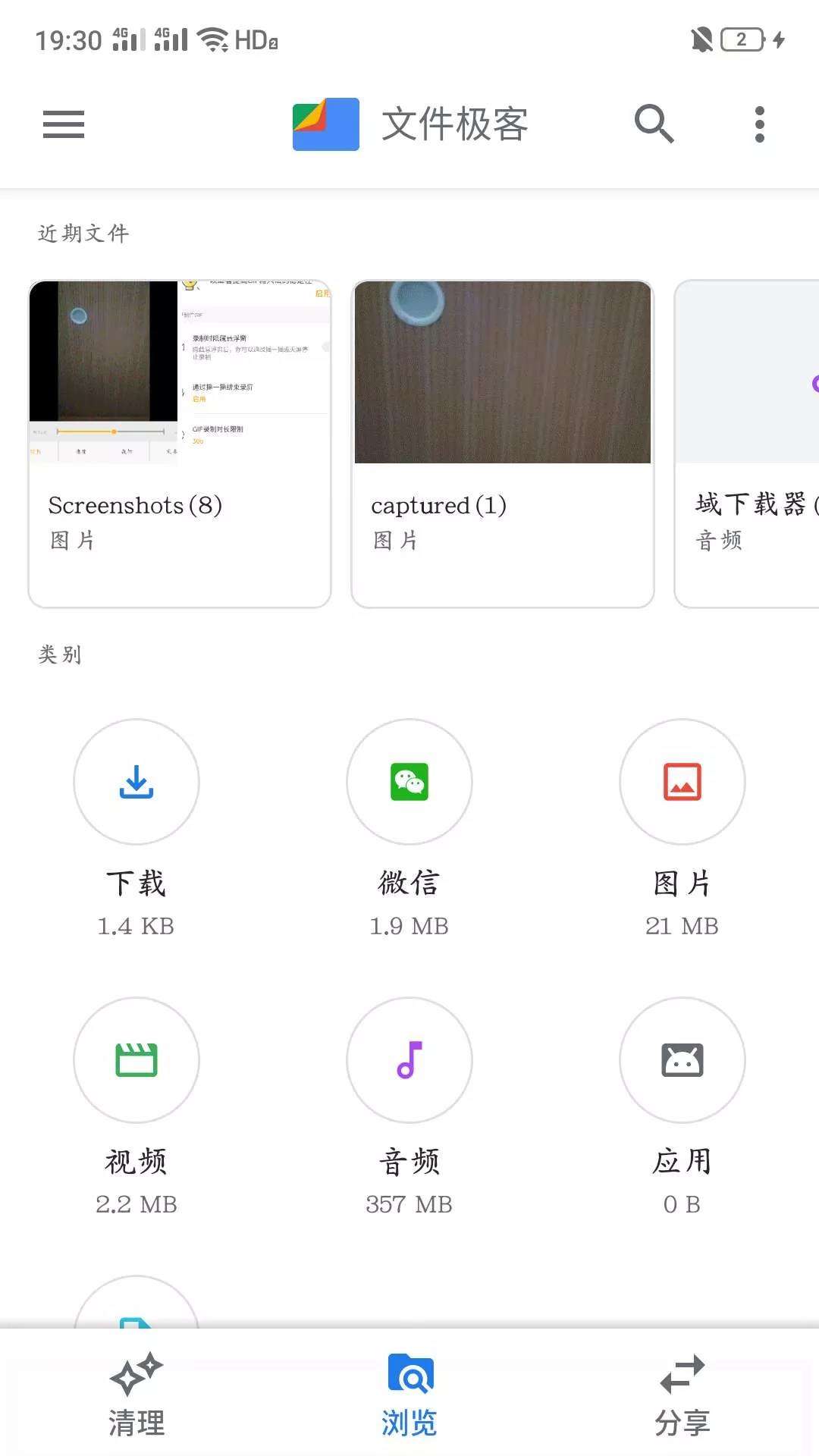The height and width of the screenshot is (1456, 819).
Task: Tap the Files by Google logo
Action: pyautogui.click(x=326, y=124)
